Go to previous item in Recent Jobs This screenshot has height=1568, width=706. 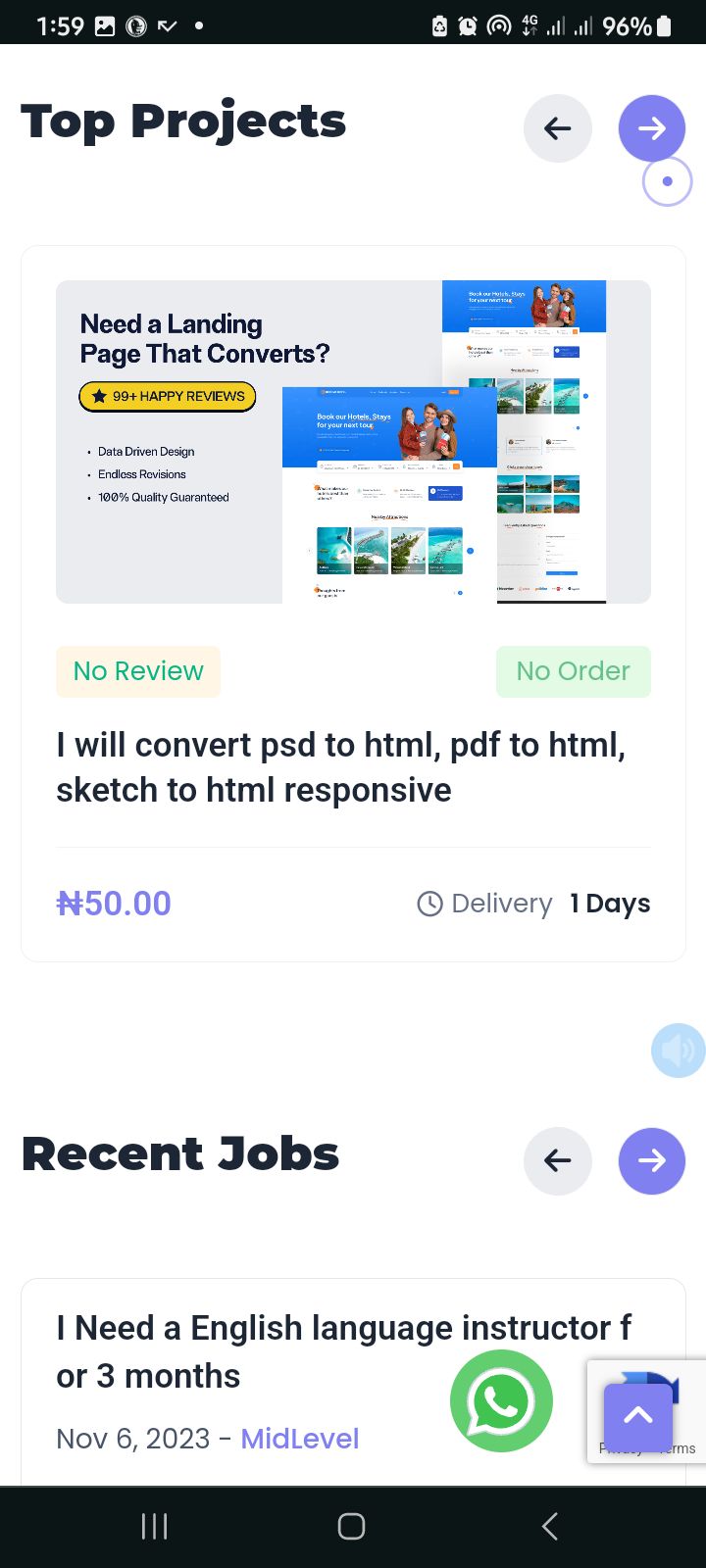[x=557, y=1160]
